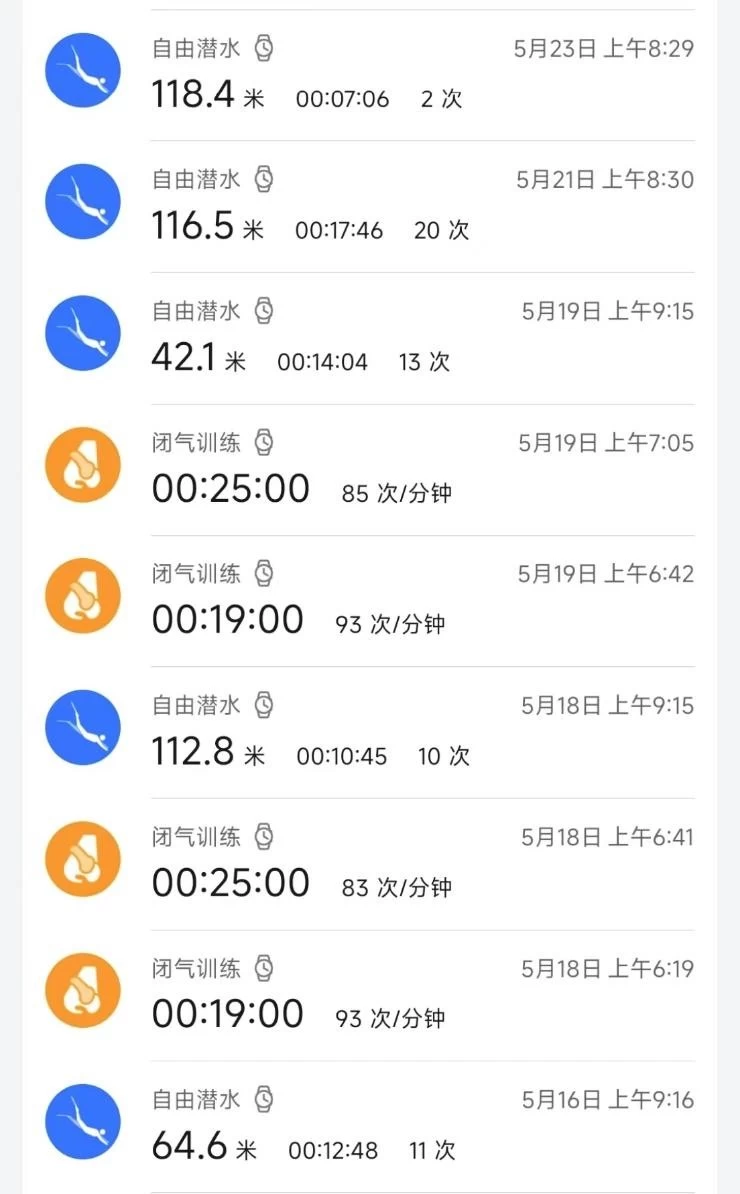Open the 118.4米 freediving record from 5月23日

coord(370,74)
